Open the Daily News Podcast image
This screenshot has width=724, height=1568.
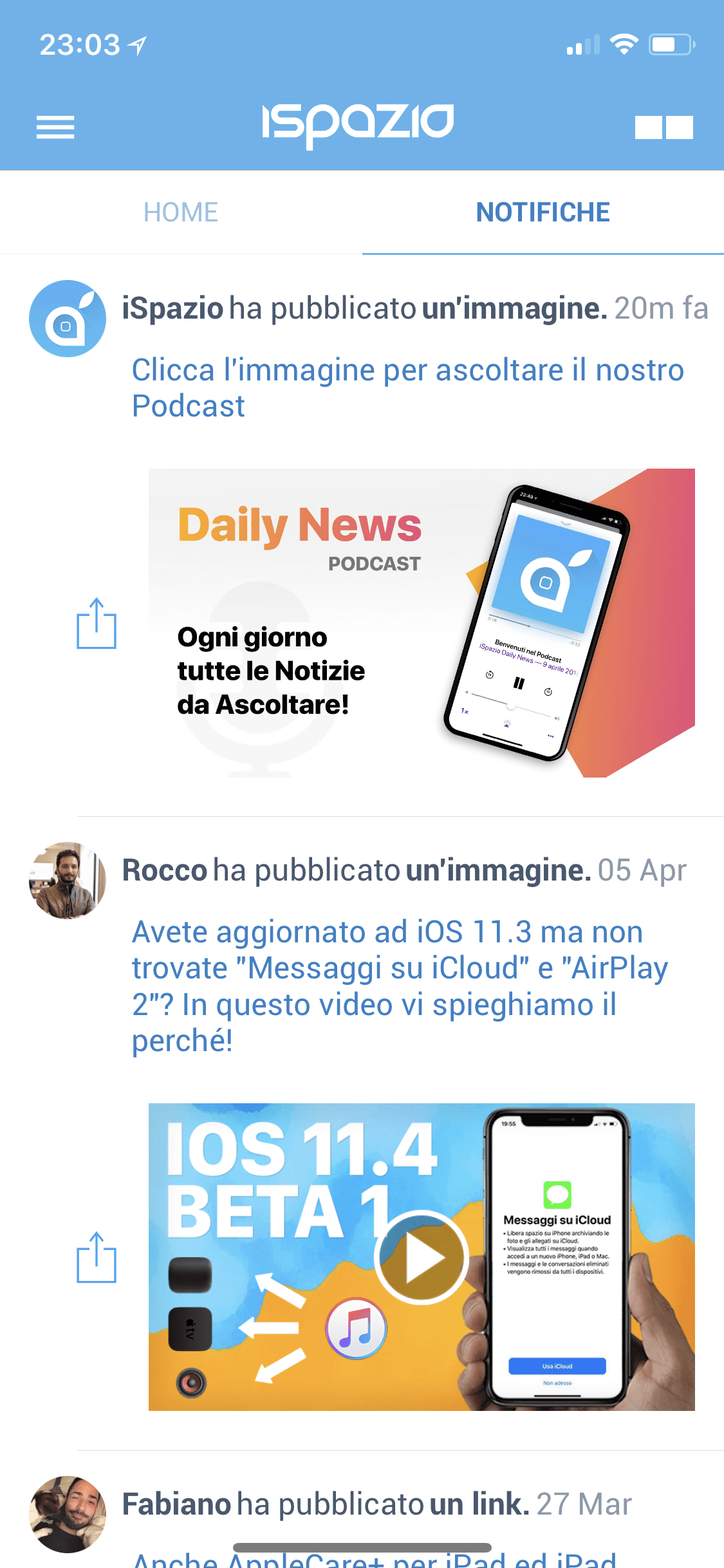(422, 623)
